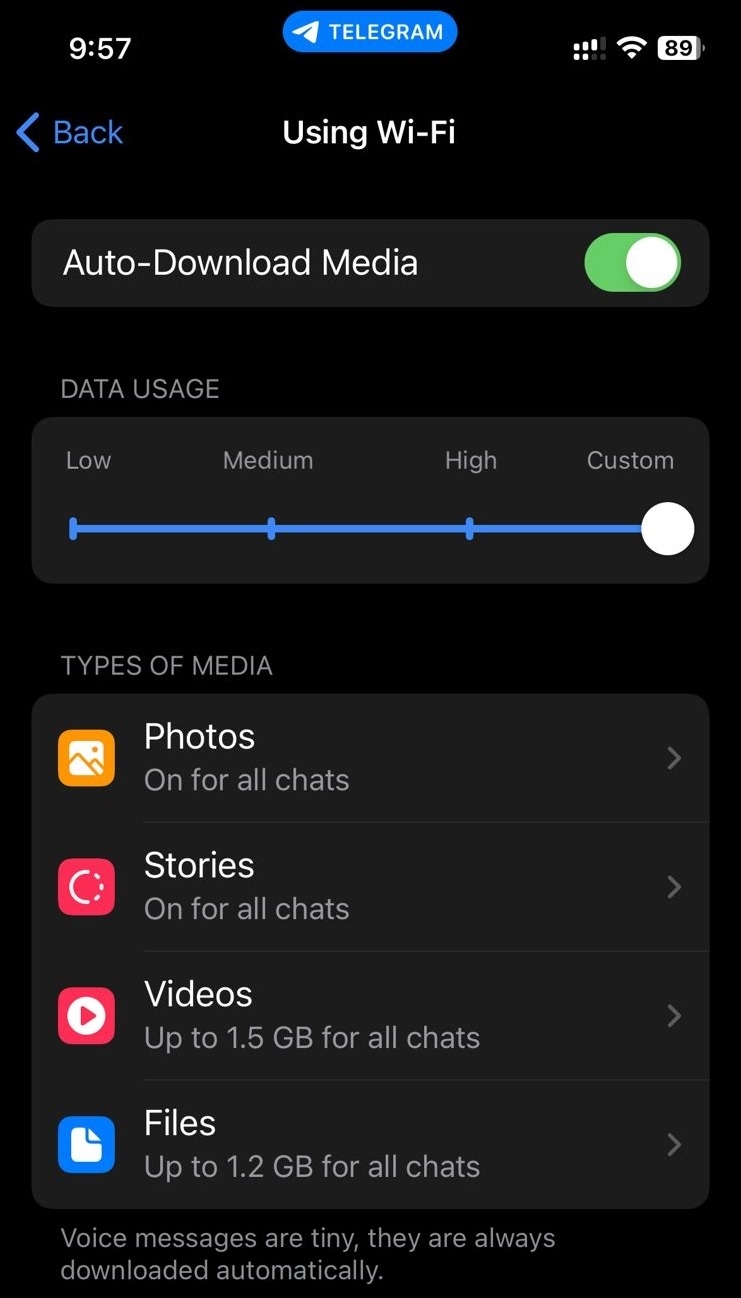Tap the Stories media icon
Image resolution: width=741 pixels, height=1298 pixels.
86,886
